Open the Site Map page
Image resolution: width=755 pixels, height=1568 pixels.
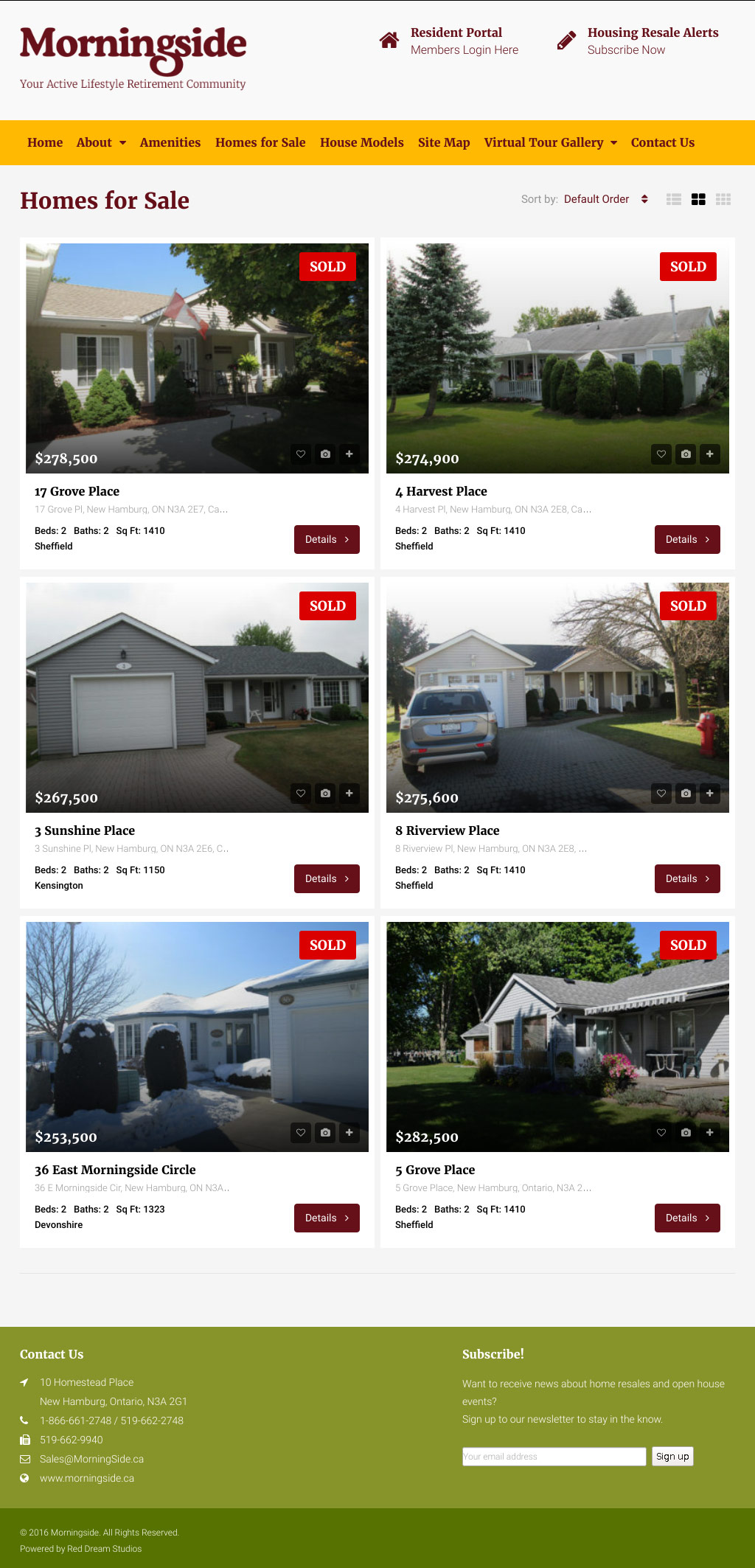[444, 143]
